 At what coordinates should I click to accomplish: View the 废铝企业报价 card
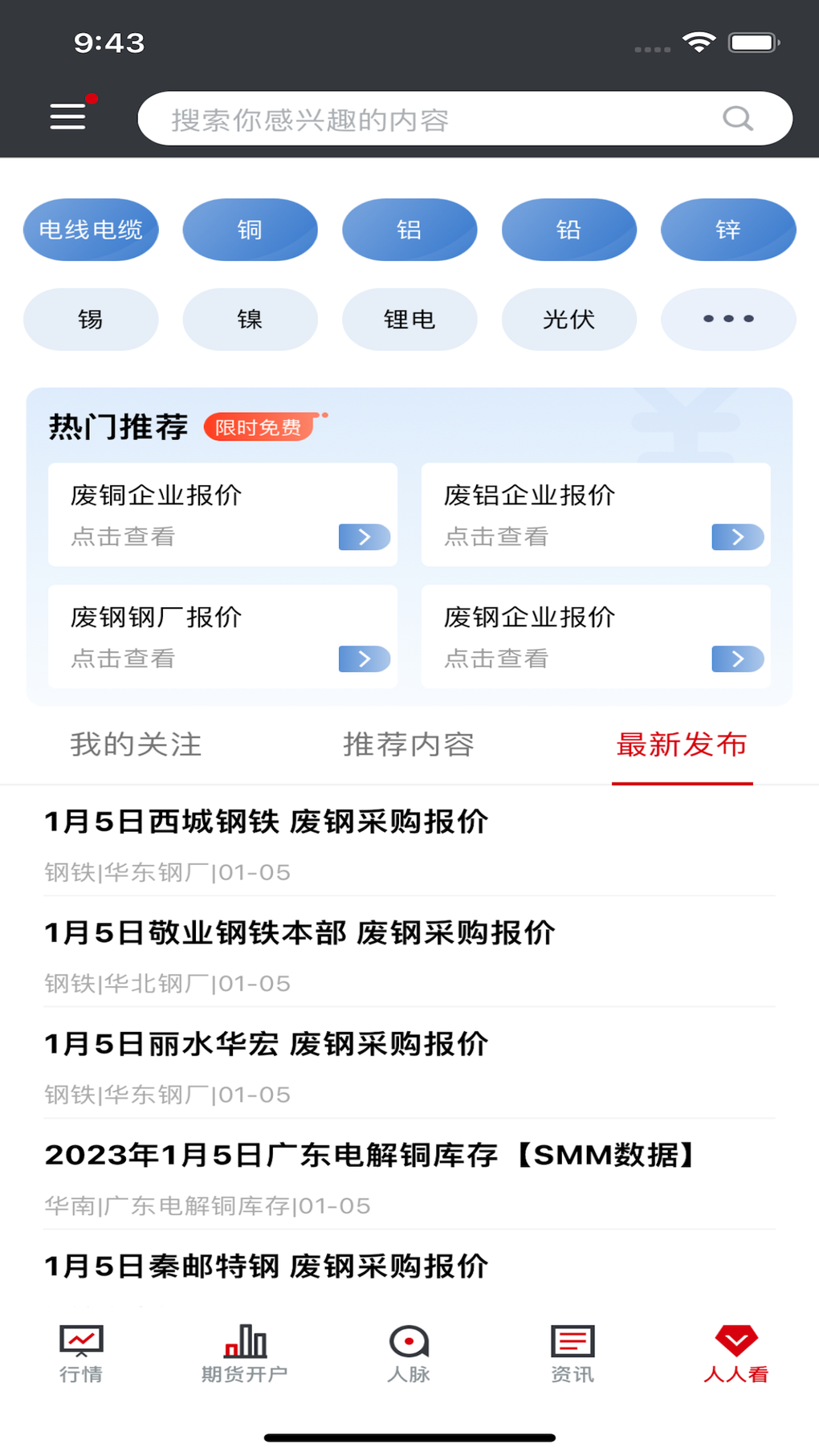(596, 515)
